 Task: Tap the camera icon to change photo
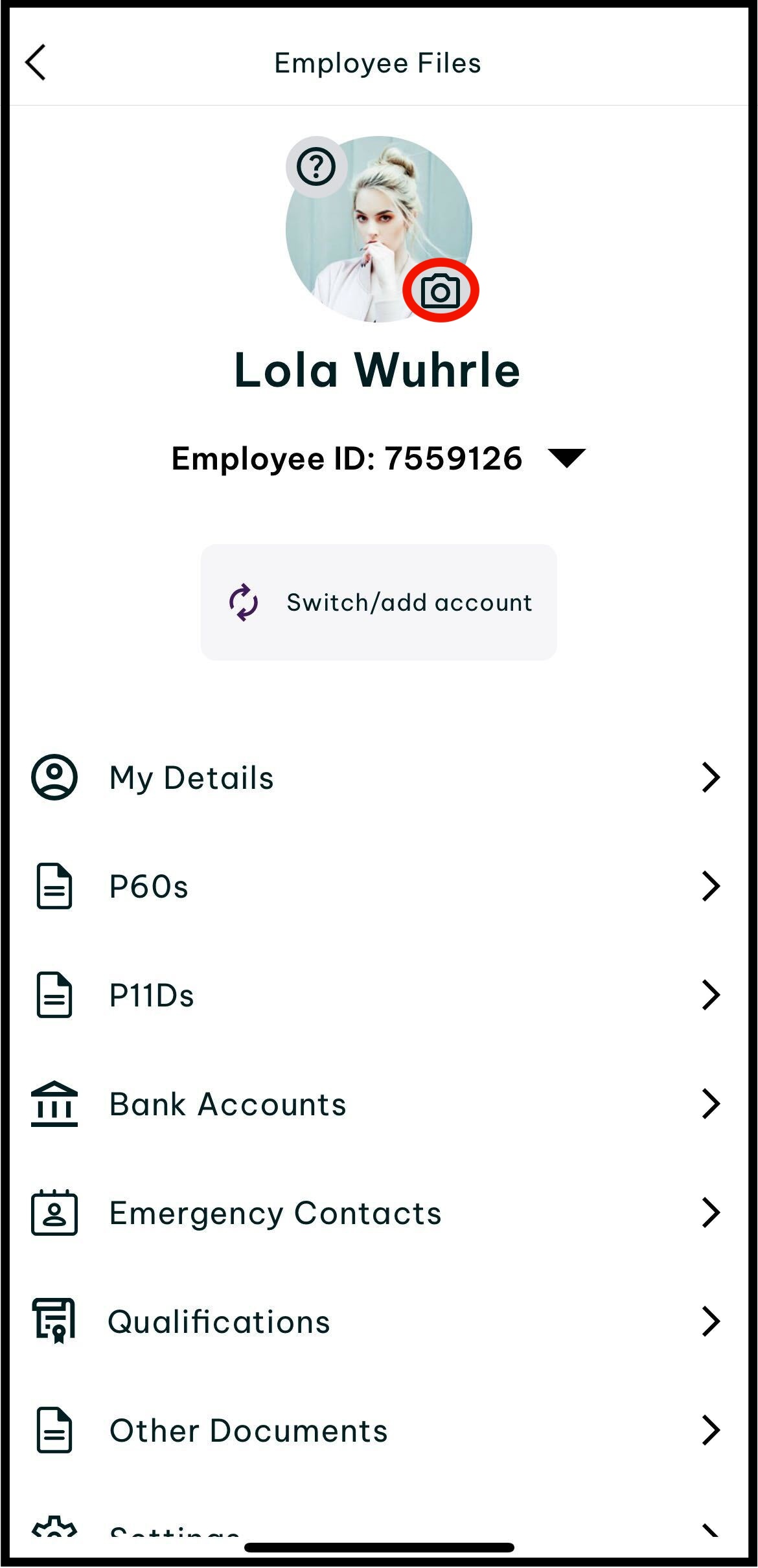(x=441, y=291)
